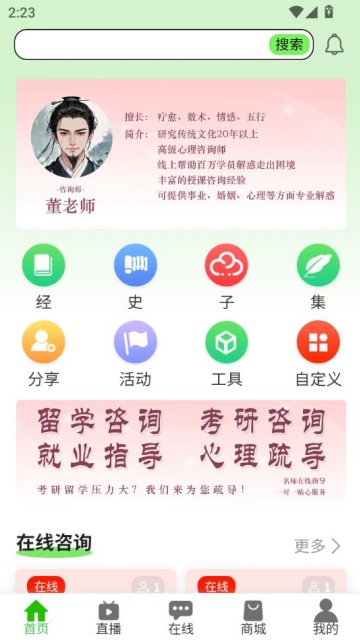The width and height of the screenshot is (360, 640).
Task: Open the 自定义 shortcut
Action: pyautogui.click(x=318, y=354)
